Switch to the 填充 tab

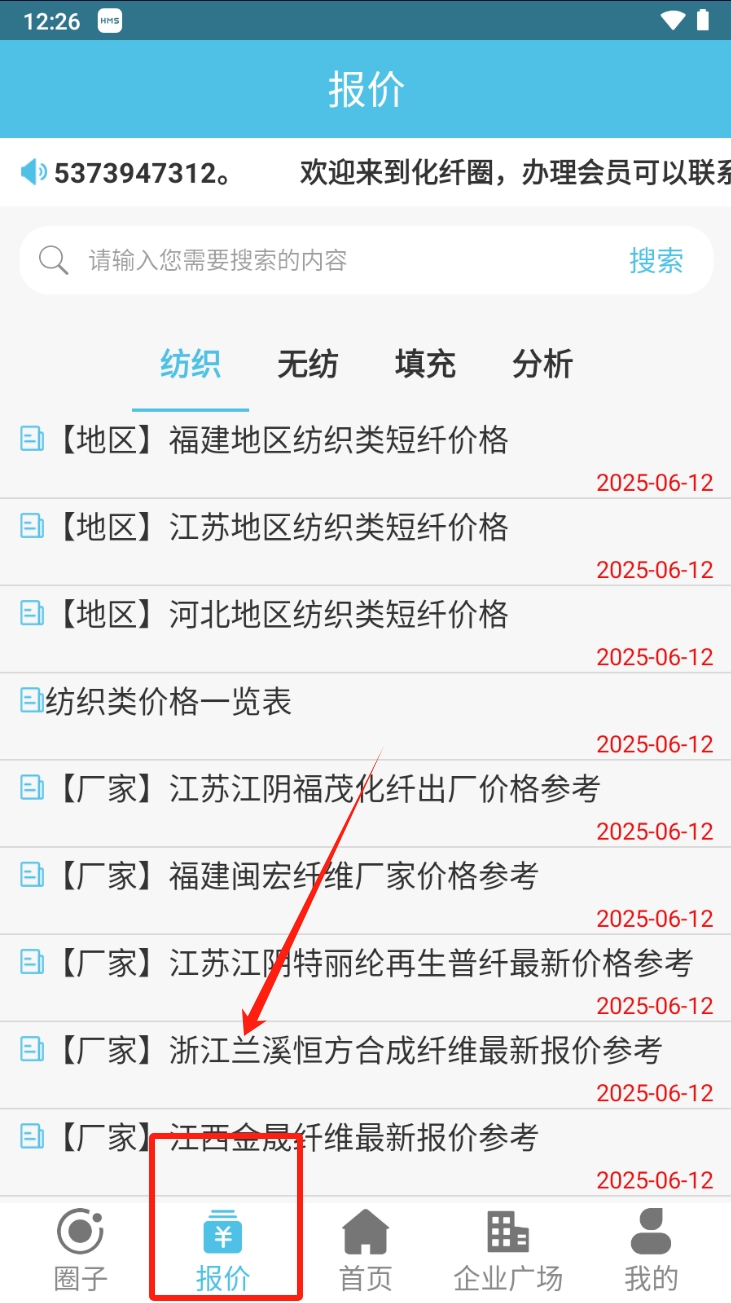pos(425,365)
